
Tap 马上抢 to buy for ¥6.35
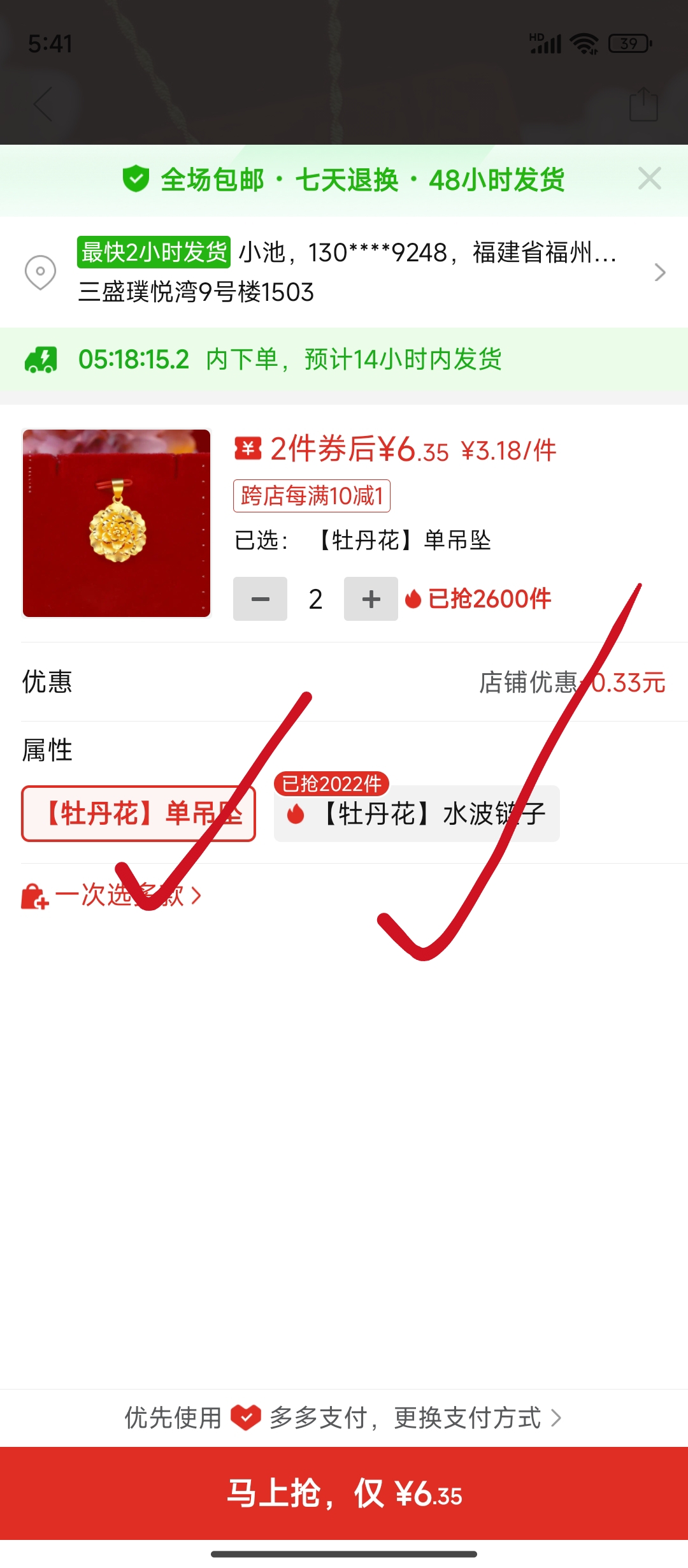pyautogui.click(x=344, y=1493)
